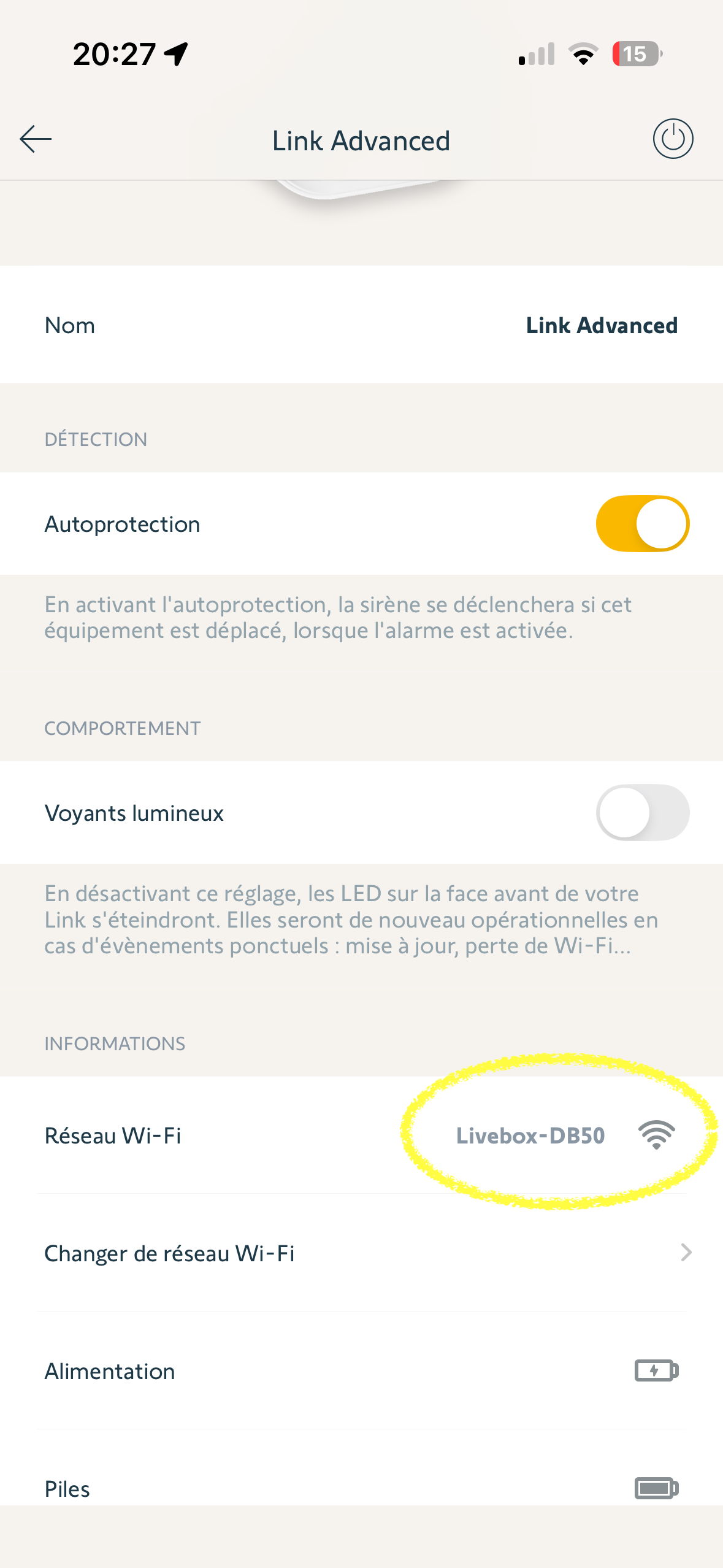Turn on Voyants lumineux
This screenshot has height=1568, width=723.
pos(642,813)
